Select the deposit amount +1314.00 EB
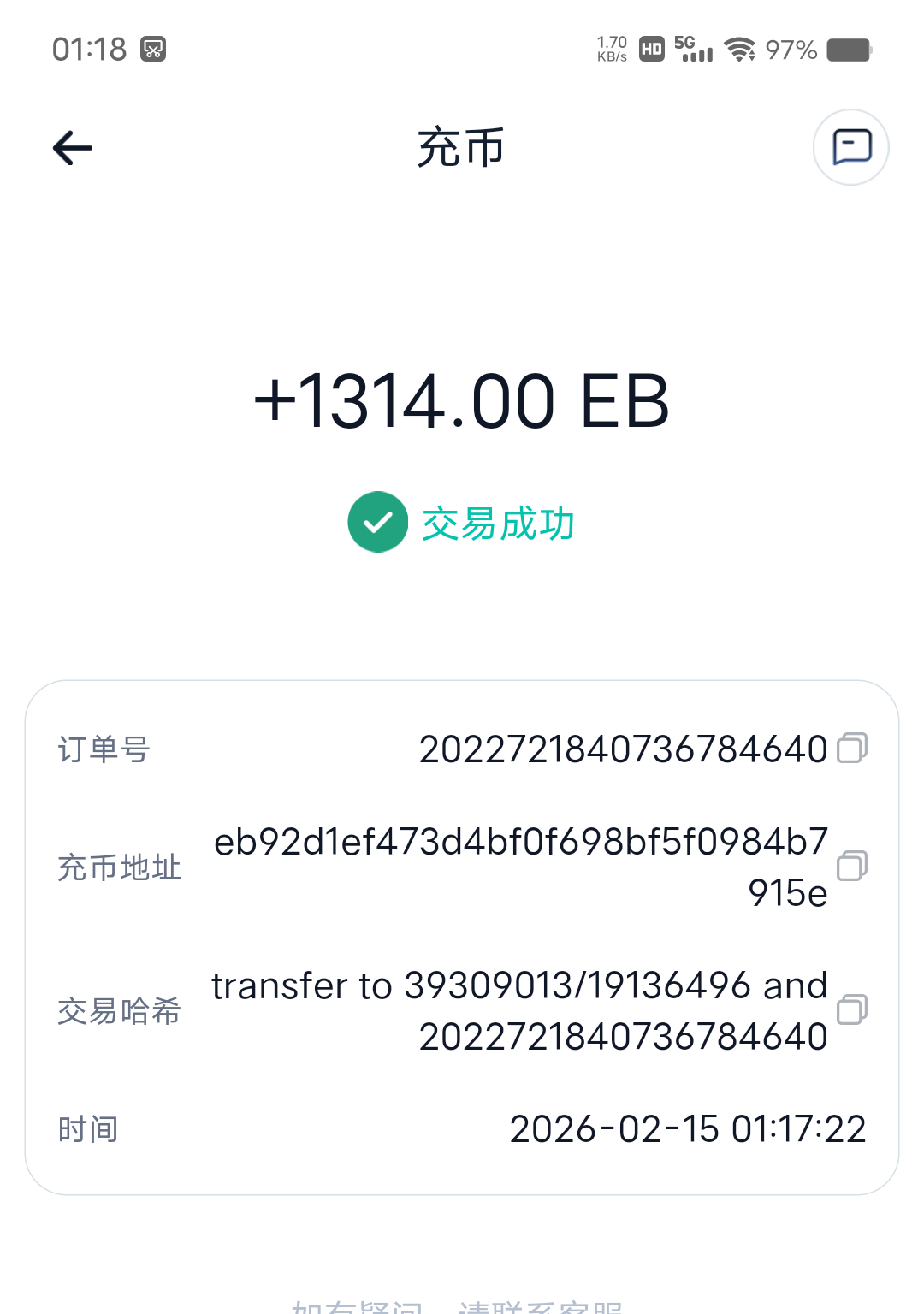Viewport: 924px width, 1314px height. click(462, 402)
